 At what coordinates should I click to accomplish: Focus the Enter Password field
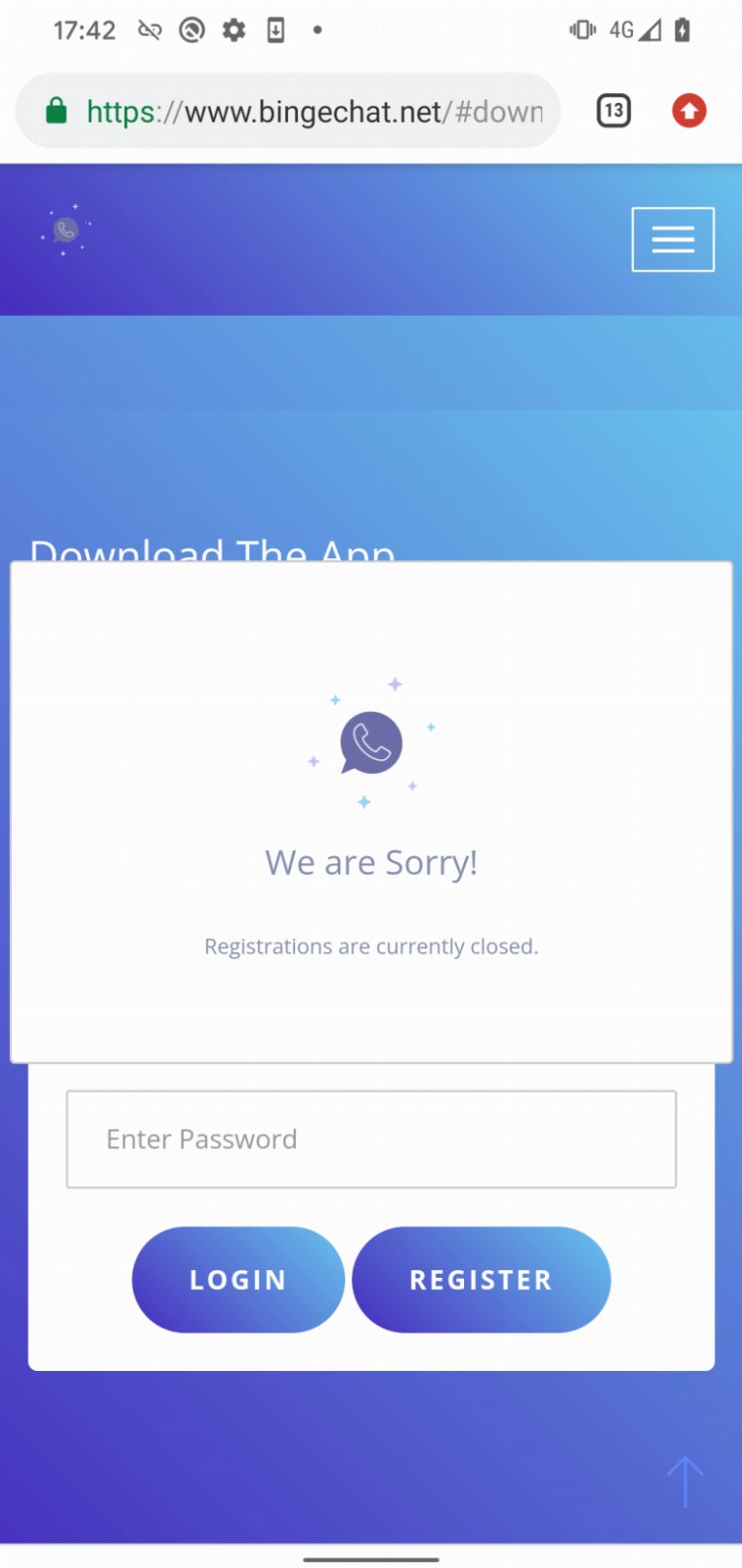371,1138
